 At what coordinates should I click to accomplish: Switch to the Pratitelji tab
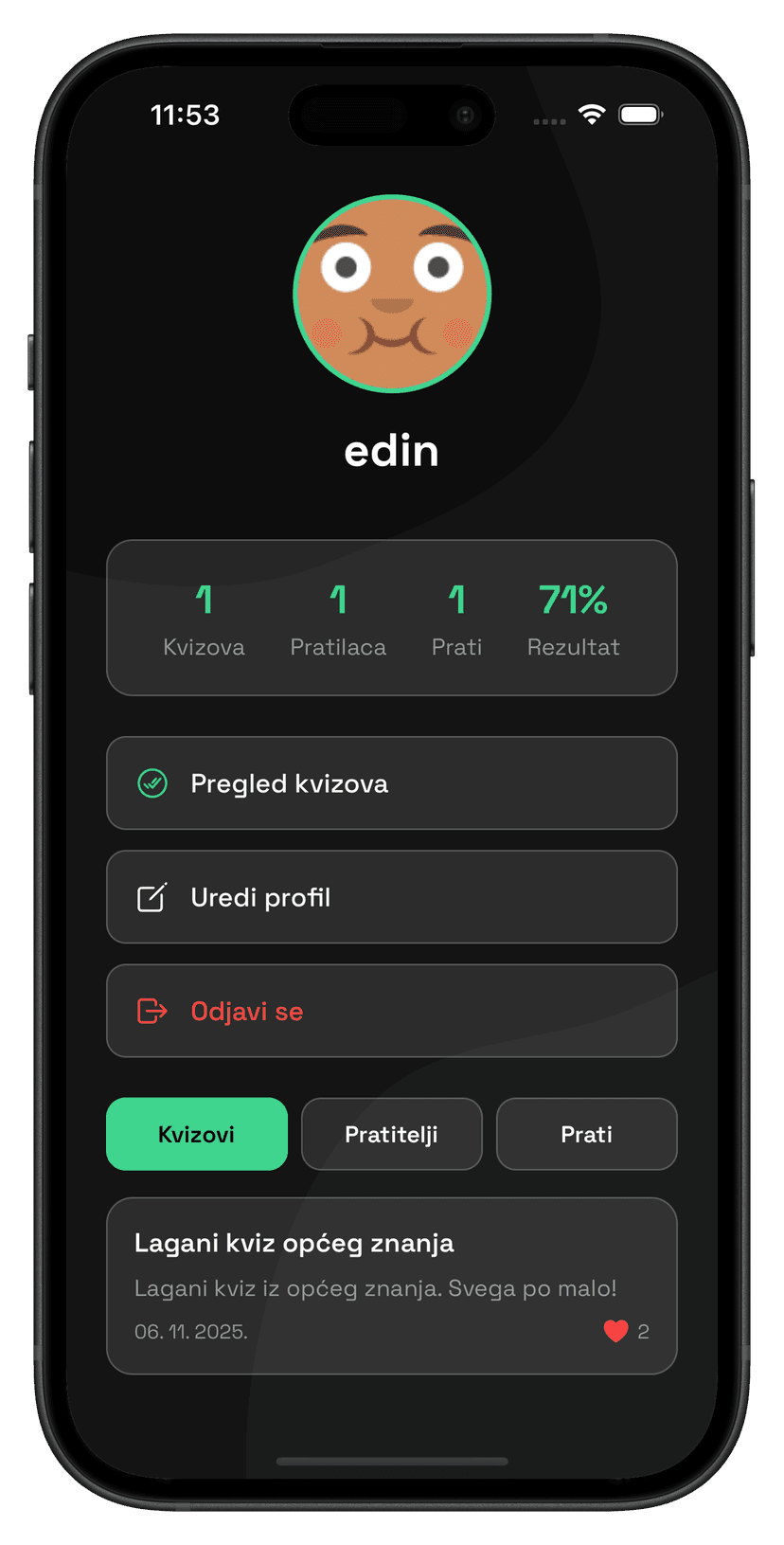pos(391,1134)
